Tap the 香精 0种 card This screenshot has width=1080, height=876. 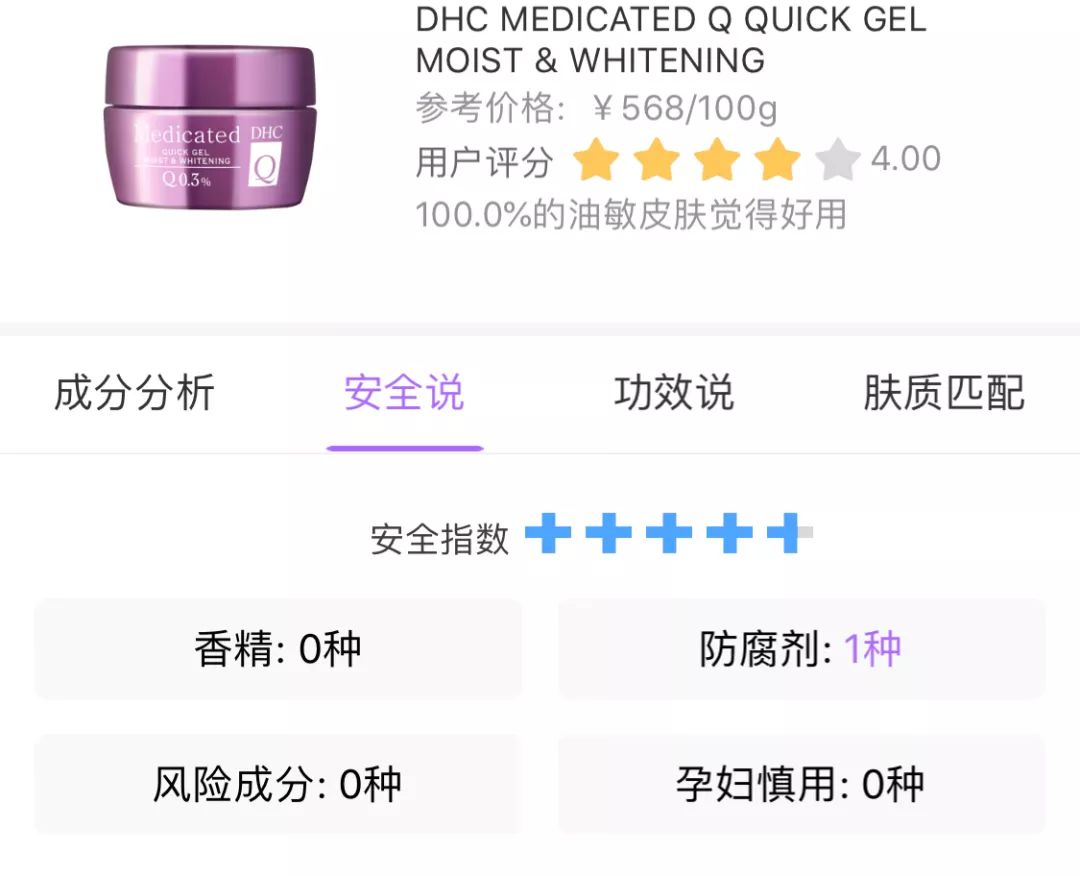[278, 650]
